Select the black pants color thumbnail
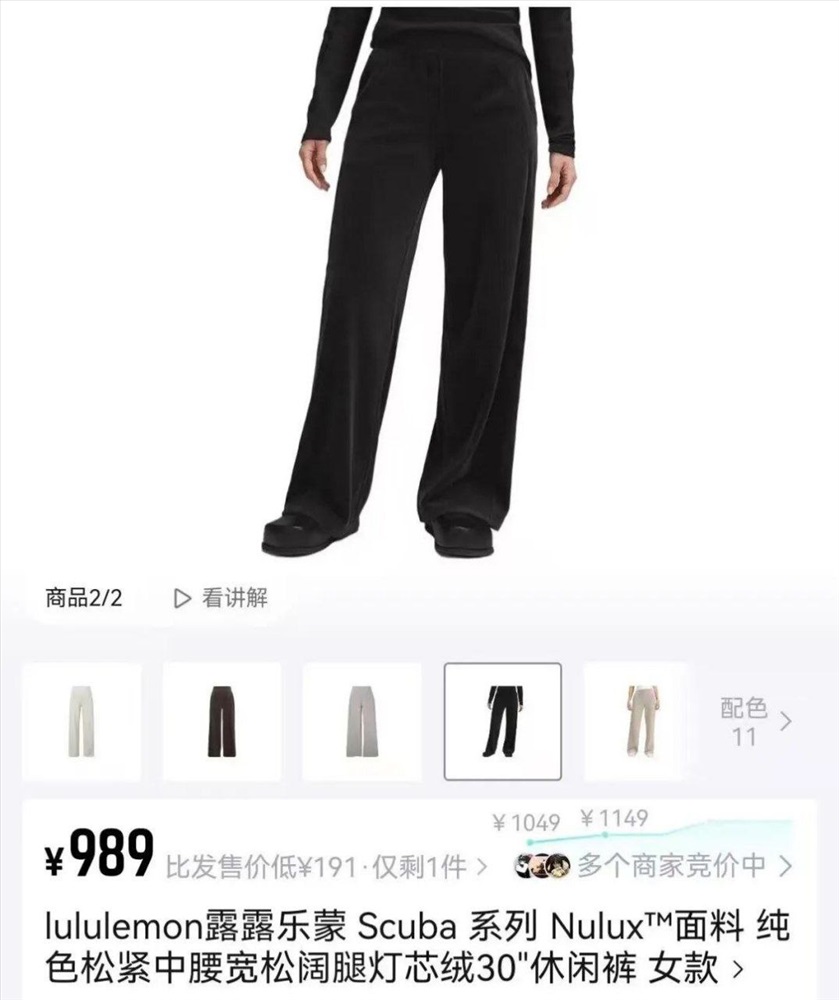The image size is (839, 1000). [x=502, y=721]
